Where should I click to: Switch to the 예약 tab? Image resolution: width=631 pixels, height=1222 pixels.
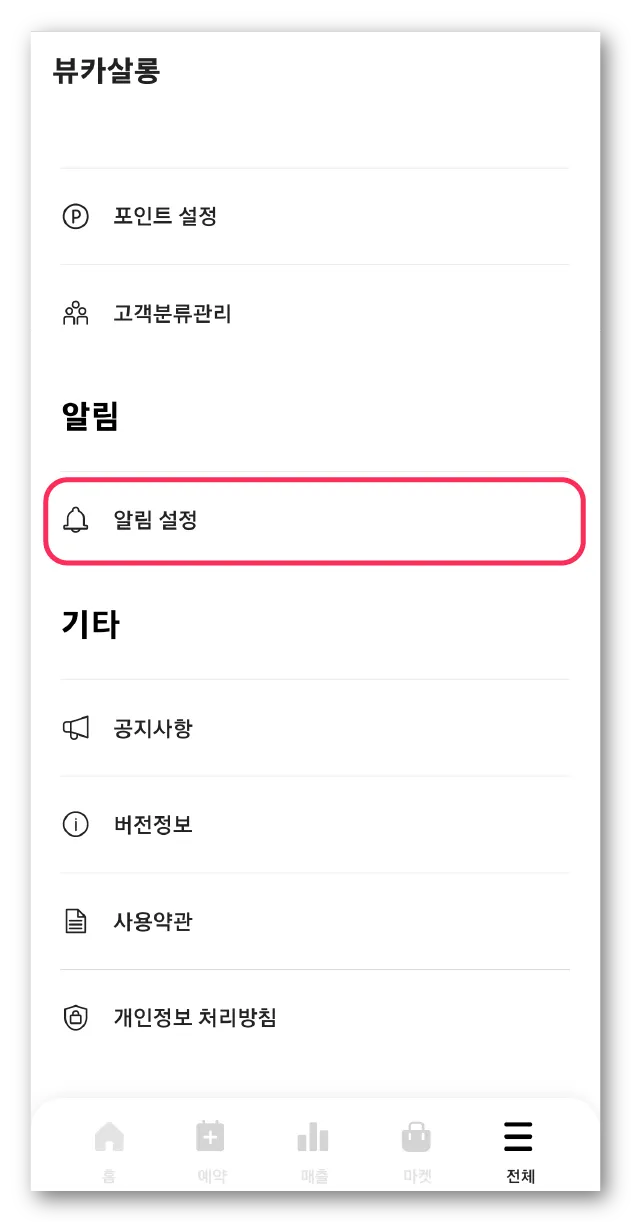coord(211,1150)
